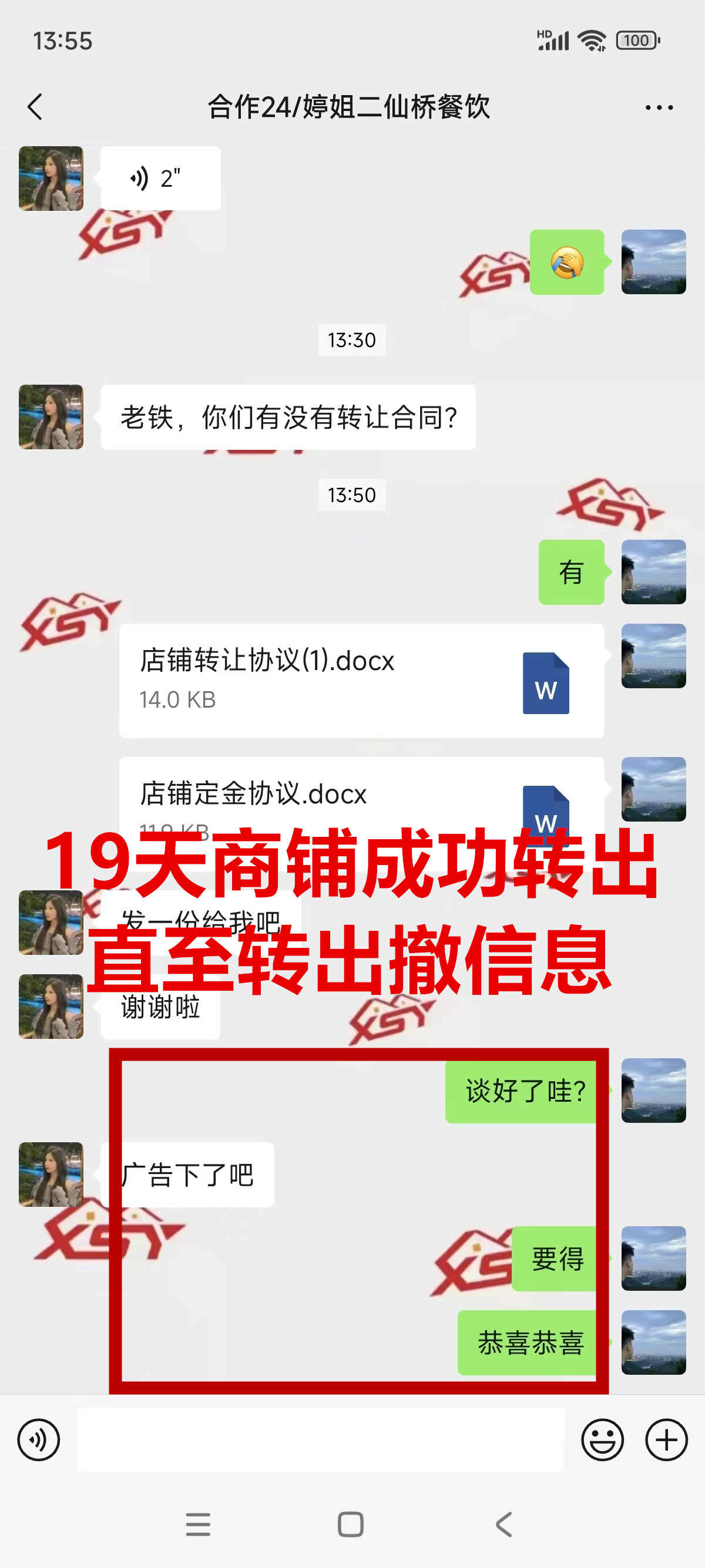The height and width of the screenshot is (1568, 705).
Task: Open the emoji picker
Action: [x=602, y=1439]
